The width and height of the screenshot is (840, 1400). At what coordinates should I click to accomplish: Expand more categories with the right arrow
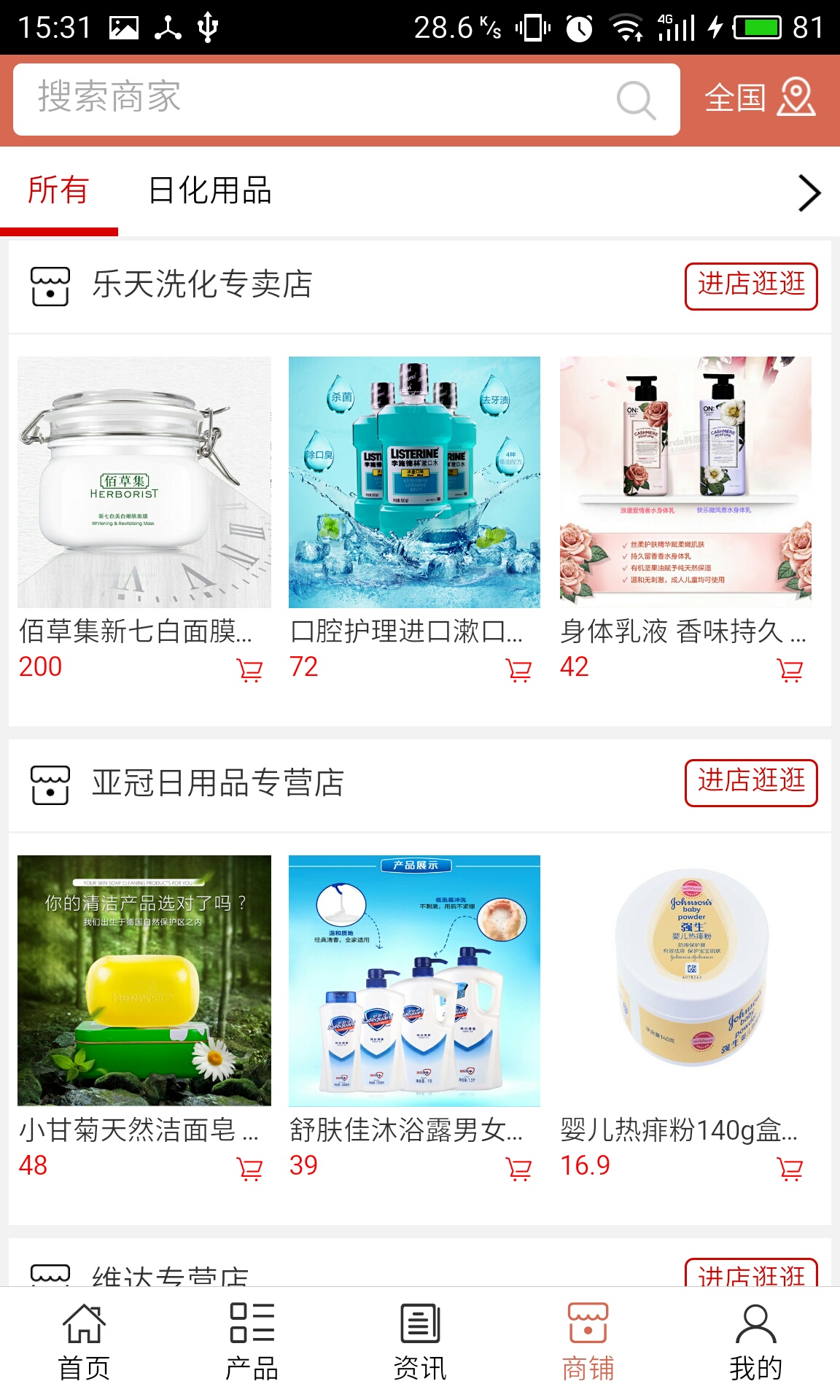809,193
